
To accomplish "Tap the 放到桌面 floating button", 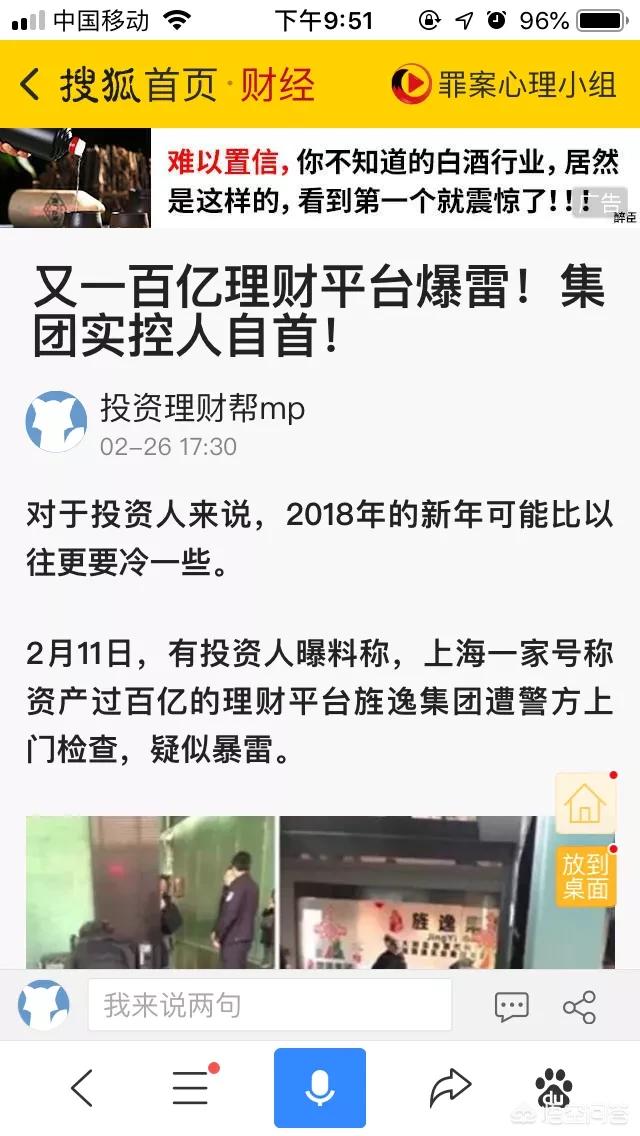I will [586, 876].
